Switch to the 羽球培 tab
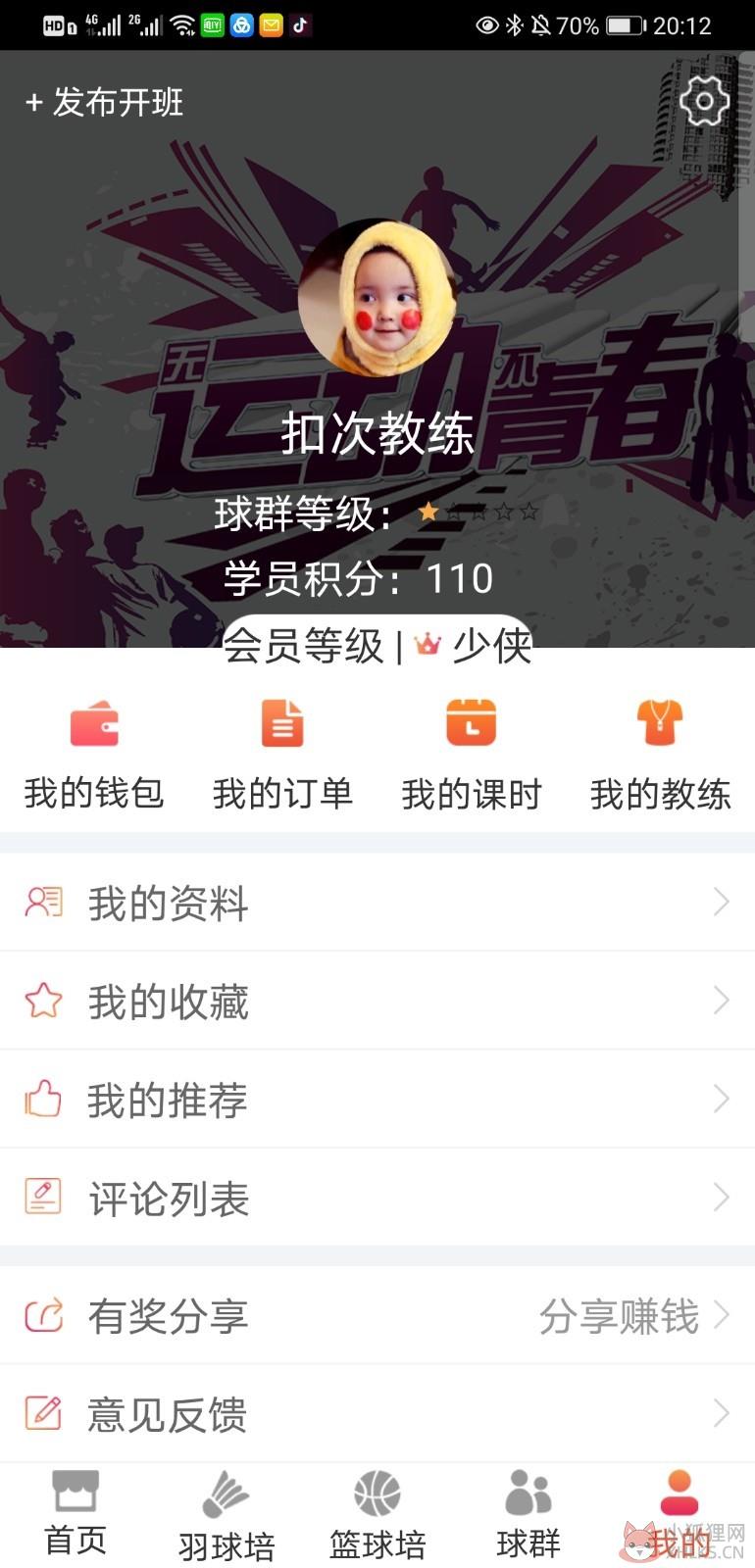The width and height of the screenshot is (755, 1568). (x=226, y=1515)
